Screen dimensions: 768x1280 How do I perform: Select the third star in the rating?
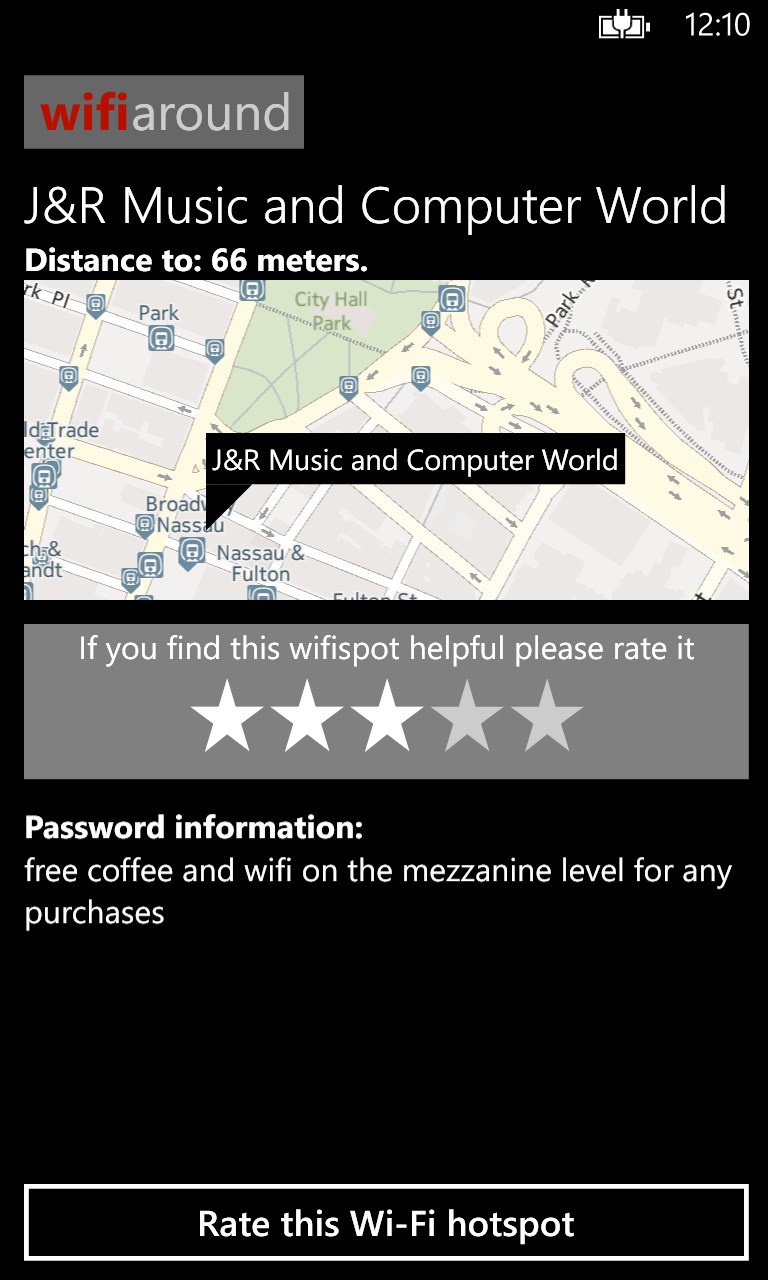point(386,715)
